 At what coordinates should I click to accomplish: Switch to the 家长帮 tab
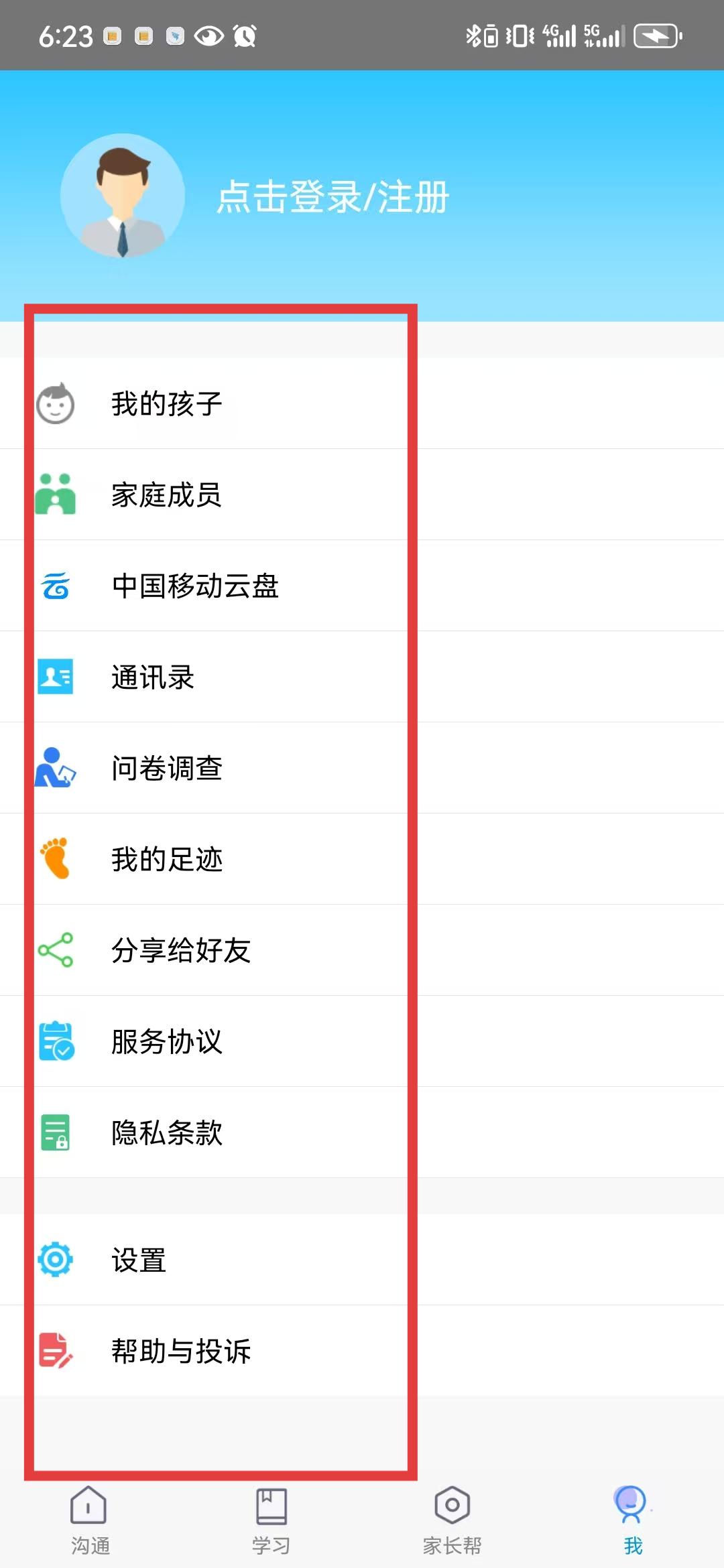(x=452, y=1521)
